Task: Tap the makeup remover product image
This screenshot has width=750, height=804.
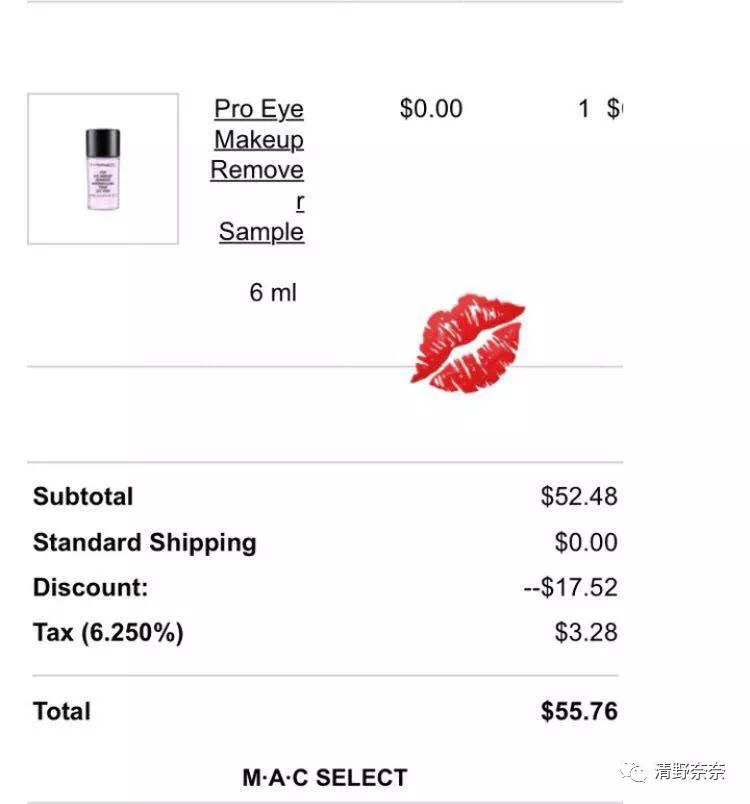Action: pyautogui.click(x=103, y=169)
